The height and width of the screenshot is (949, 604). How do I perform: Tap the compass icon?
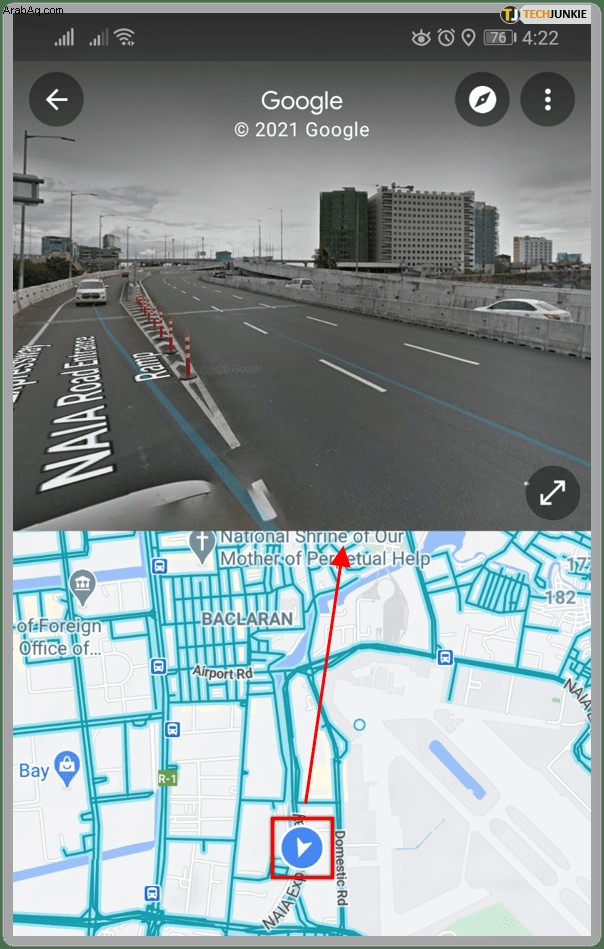pos(482,99)
